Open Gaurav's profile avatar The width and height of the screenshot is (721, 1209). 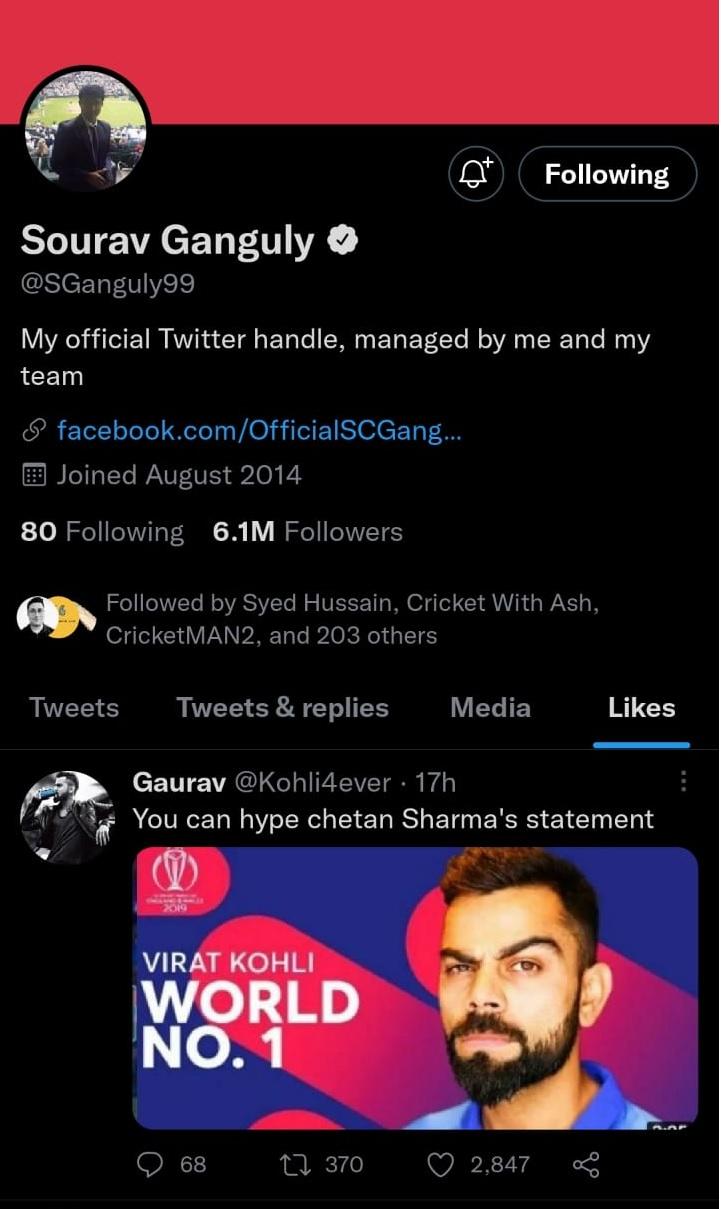(x=67, y=817)
